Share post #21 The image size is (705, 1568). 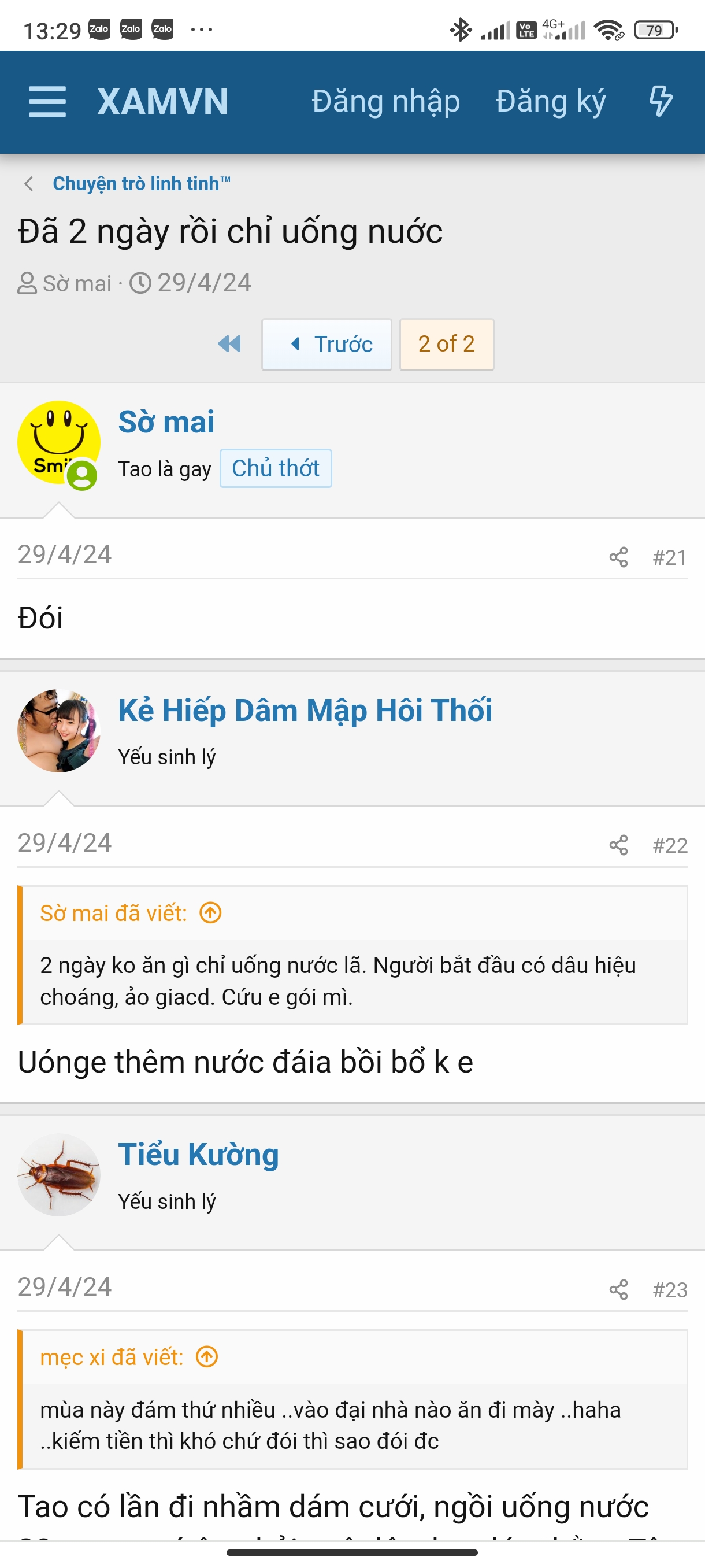click(618, 557)
